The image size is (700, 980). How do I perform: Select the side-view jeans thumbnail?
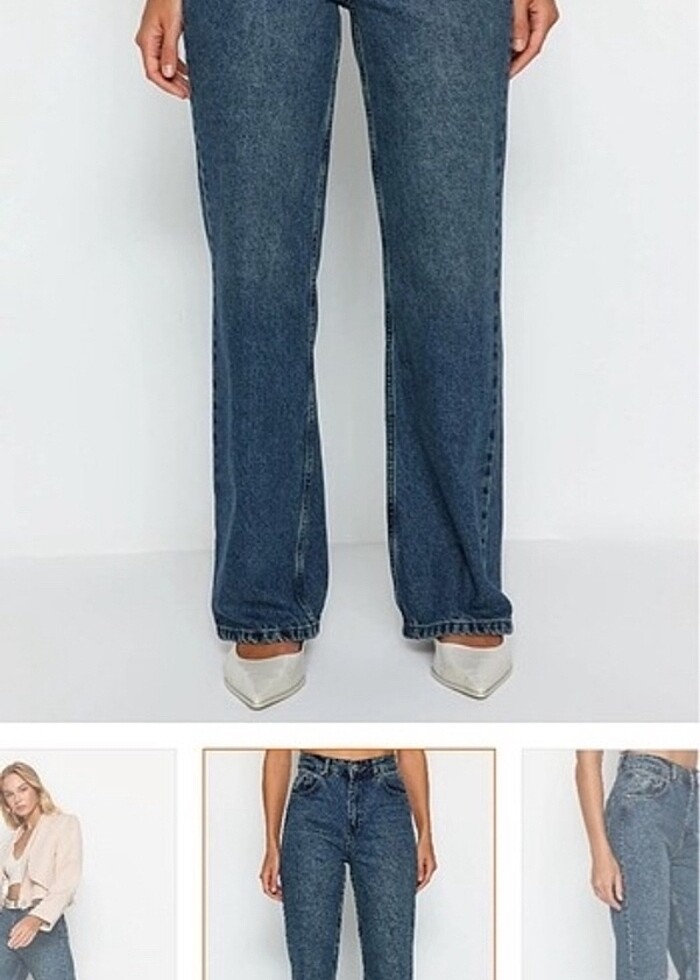point(610,865)
